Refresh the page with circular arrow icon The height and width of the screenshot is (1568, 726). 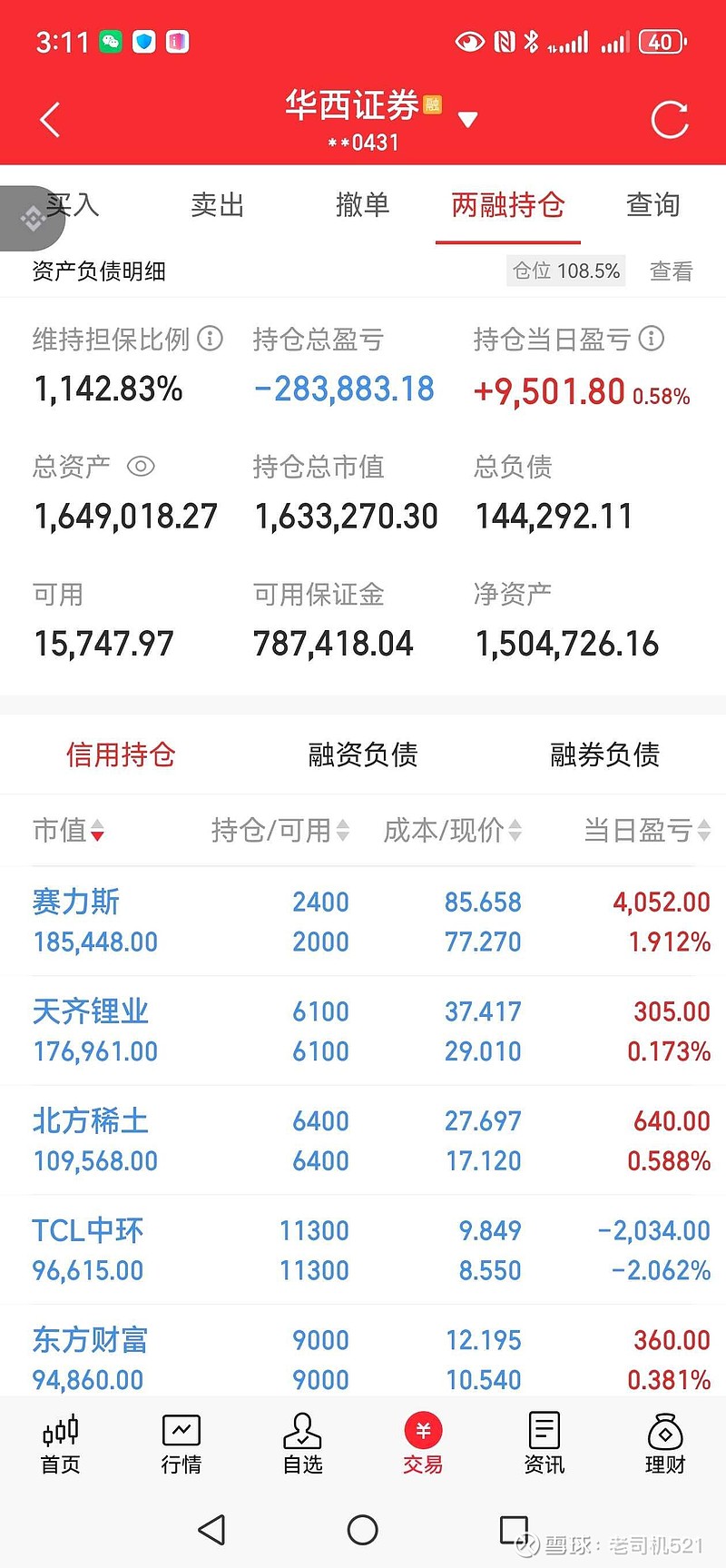(669, 119)
